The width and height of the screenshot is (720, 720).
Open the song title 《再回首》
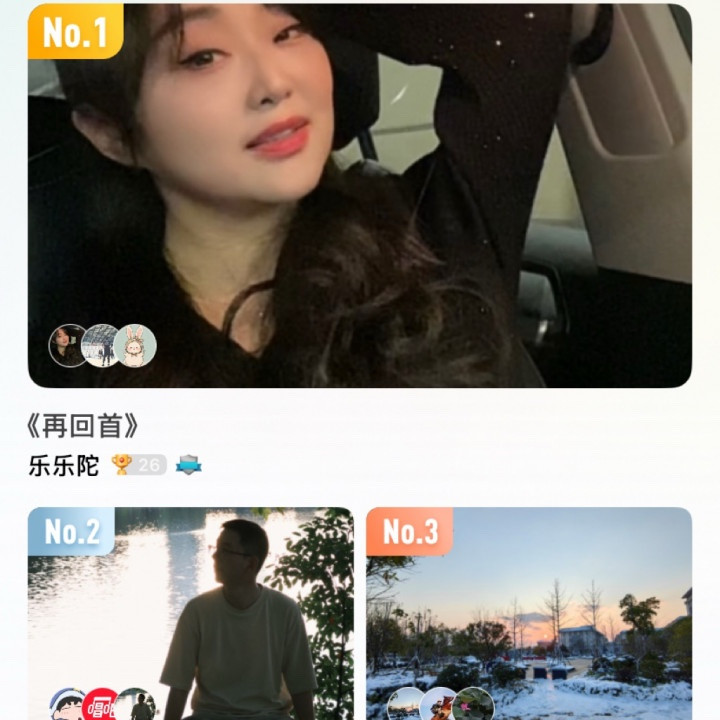pos(83,426)
